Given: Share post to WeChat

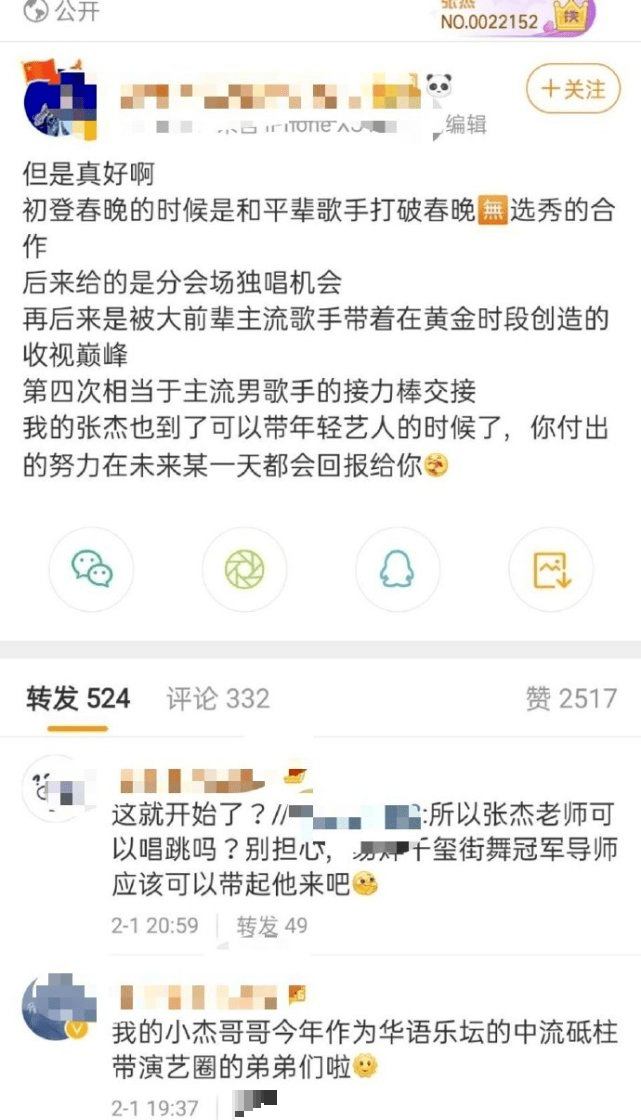Looking at the screenshot, I should click(91, 569).
